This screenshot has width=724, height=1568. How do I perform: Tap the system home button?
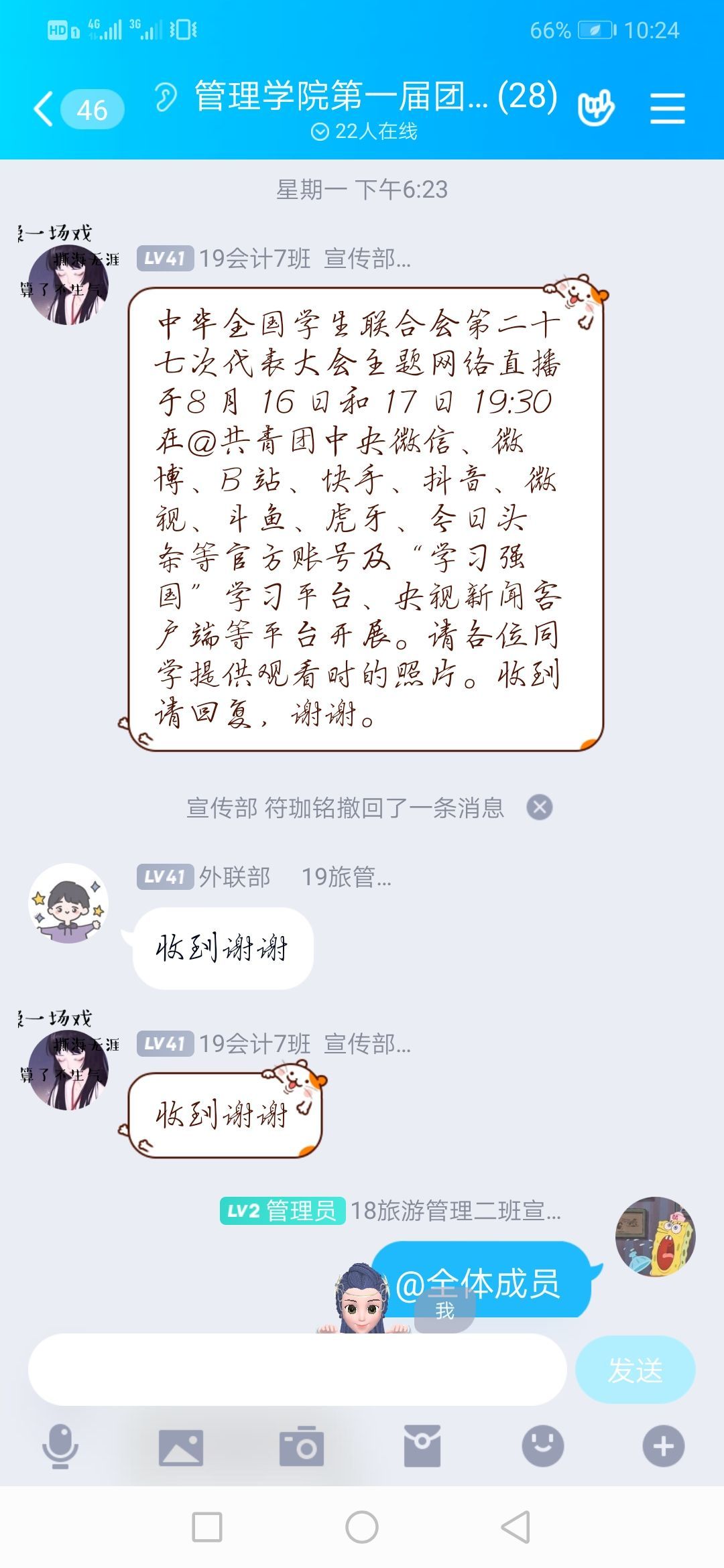point(362,1528)
